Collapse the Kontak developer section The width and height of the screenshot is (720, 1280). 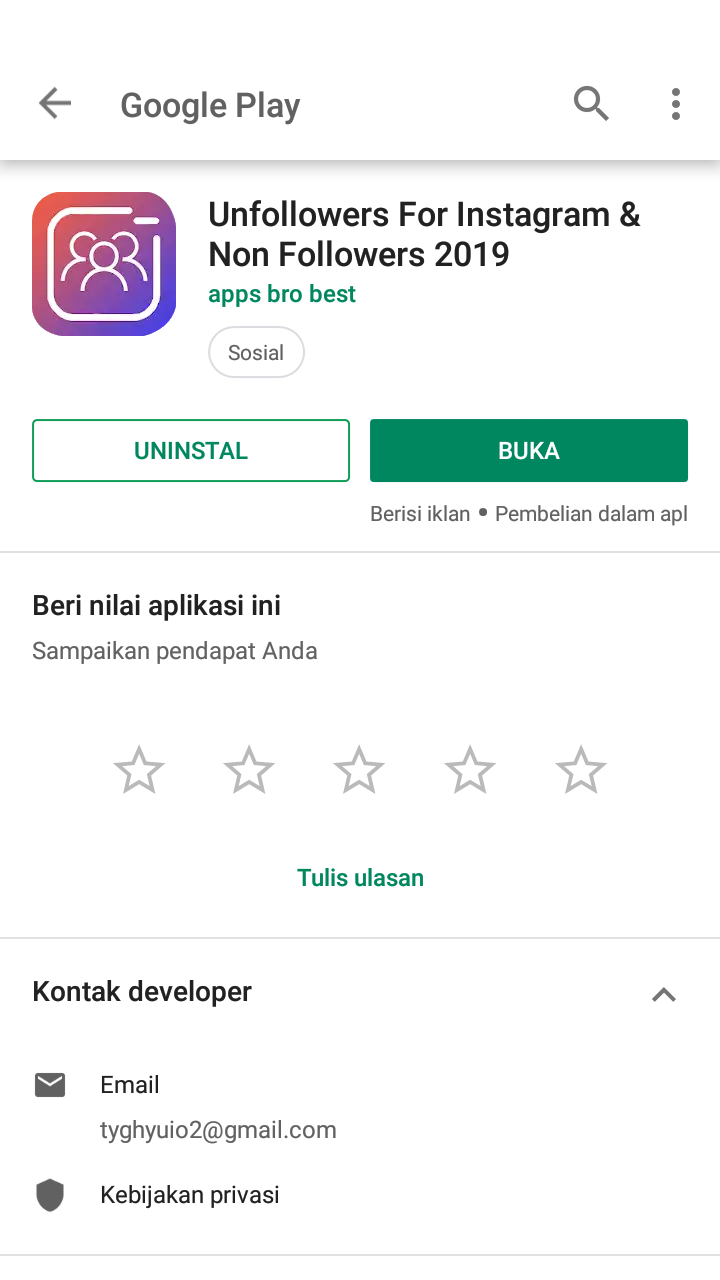(x=664, y=994)
